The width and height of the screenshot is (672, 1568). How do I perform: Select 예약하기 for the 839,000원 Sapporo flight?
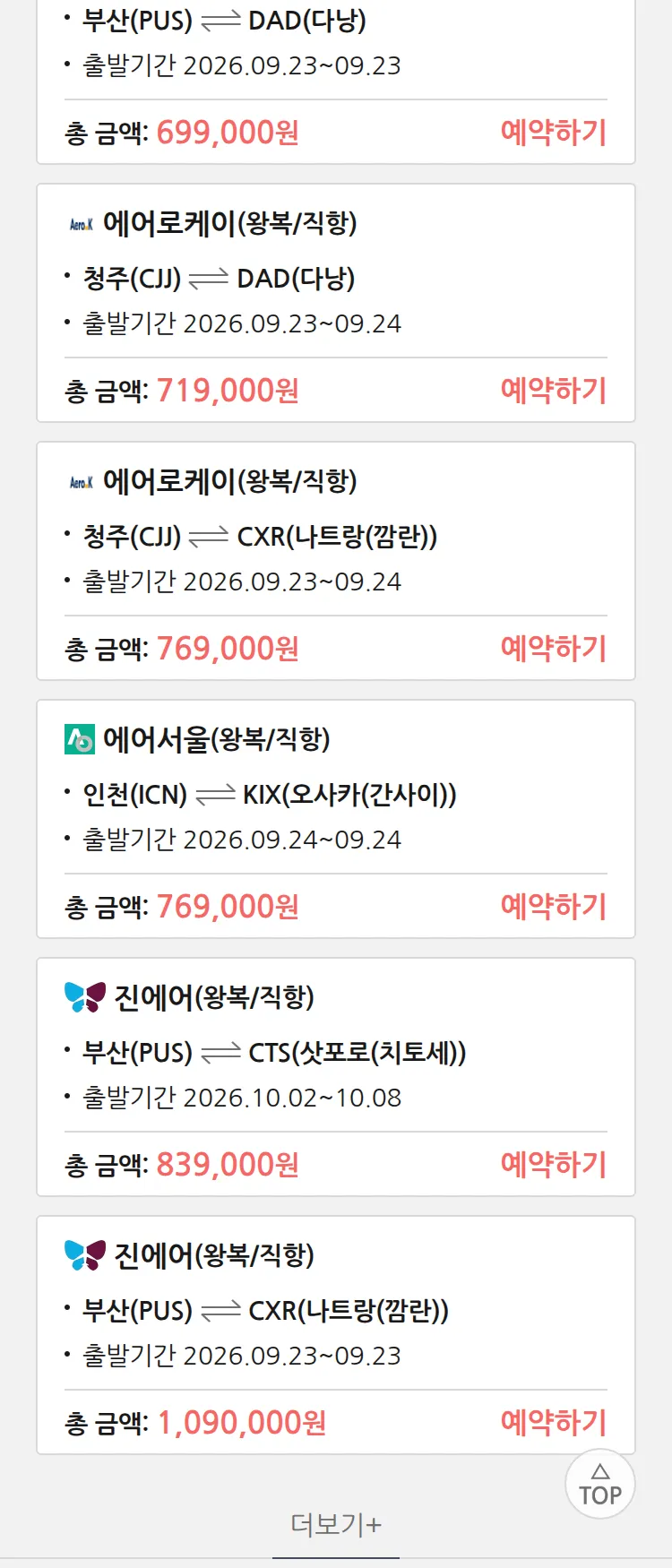click(x=554, y=1165)
